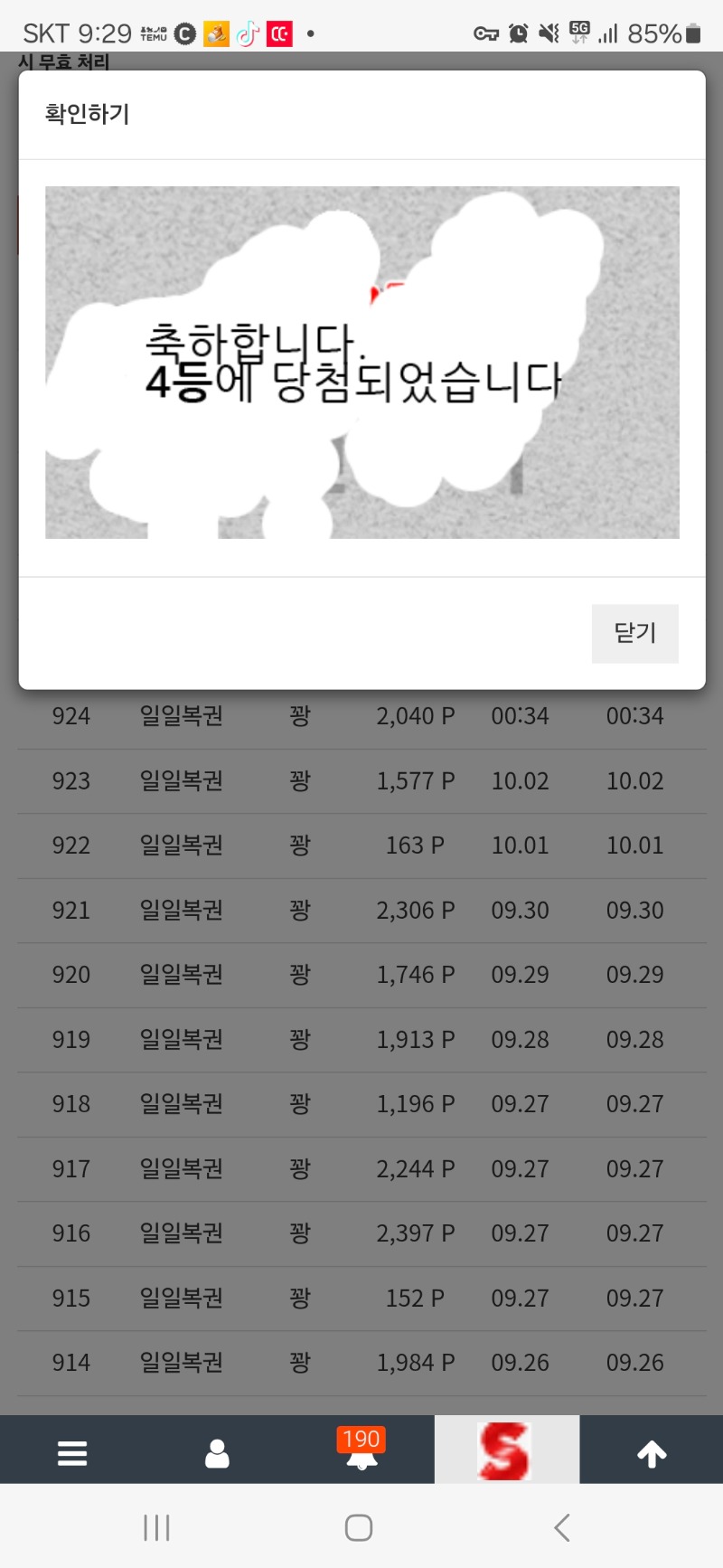Go to the system home screen
Screen dimensions: 723x1568
359,1528
